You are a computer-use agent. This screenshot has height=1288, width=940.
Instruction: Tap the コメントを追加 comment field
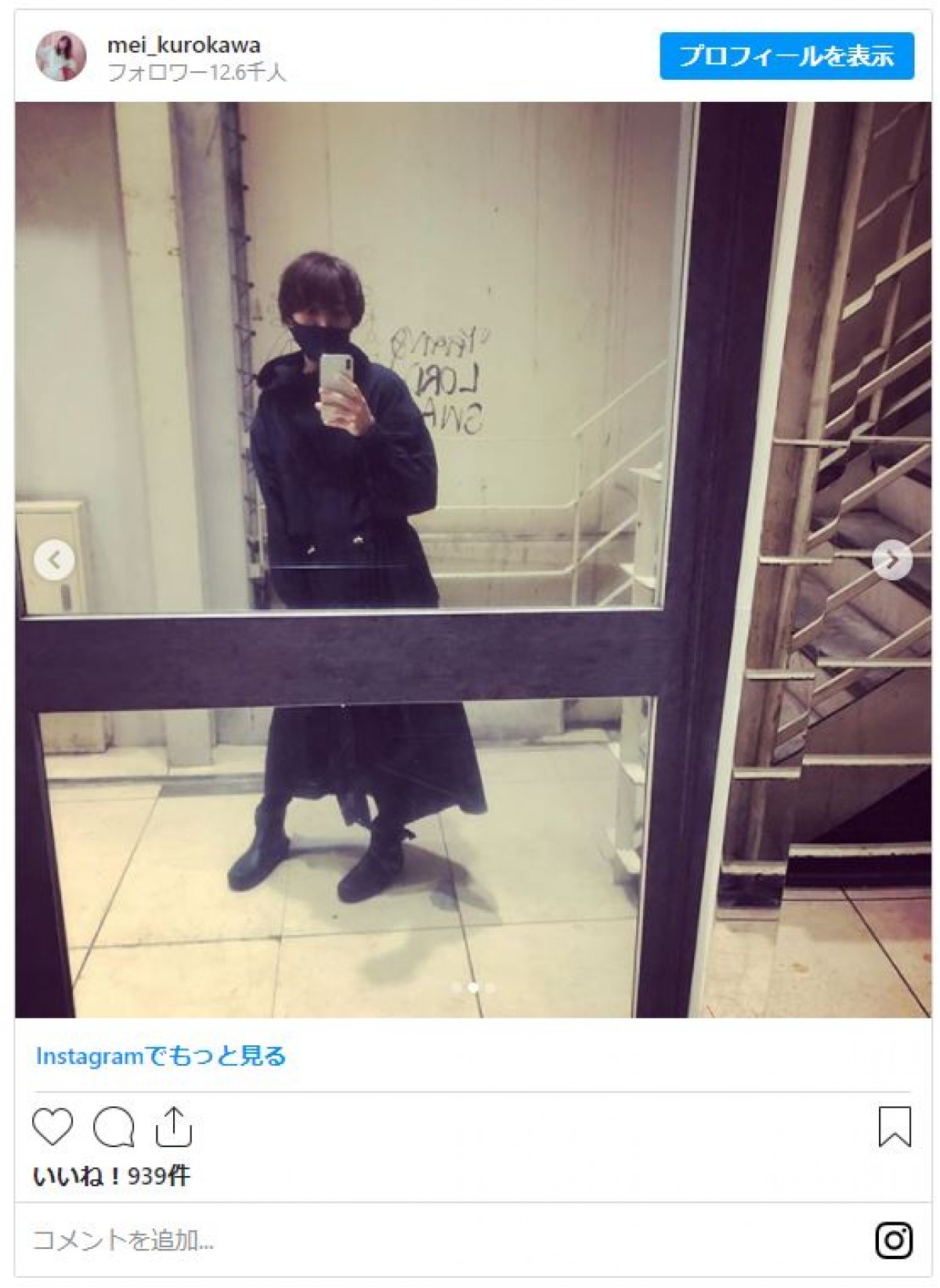pyautogui.click(x=392, y=1239)
